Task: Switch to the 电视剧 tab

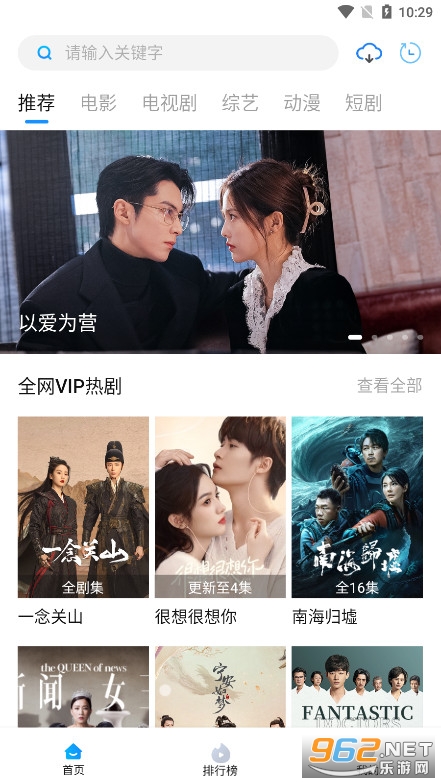Action: pos(170,102)
